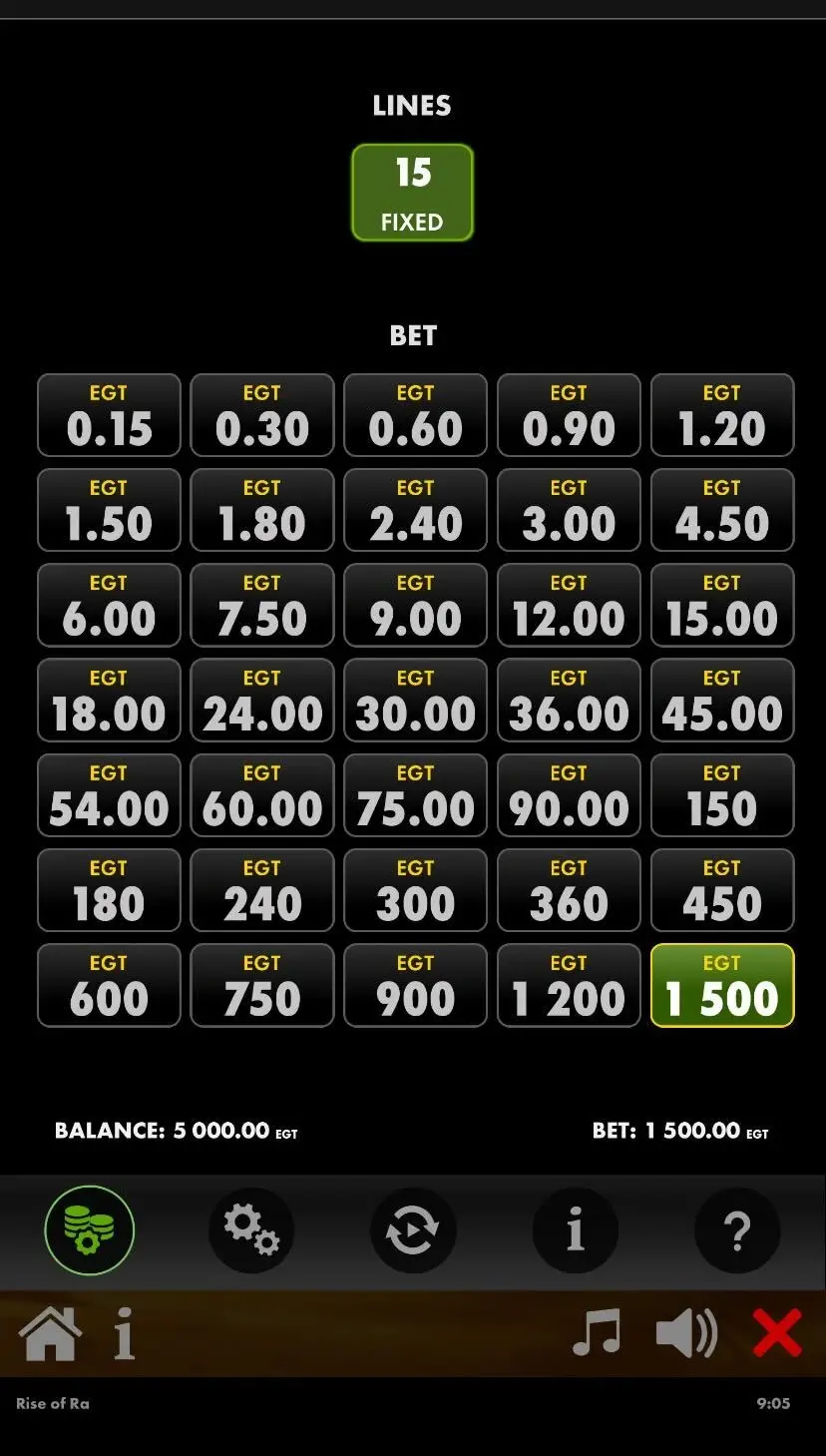
Task: Mute the sound speaker icon
Action: click(x=686, y=1333)
